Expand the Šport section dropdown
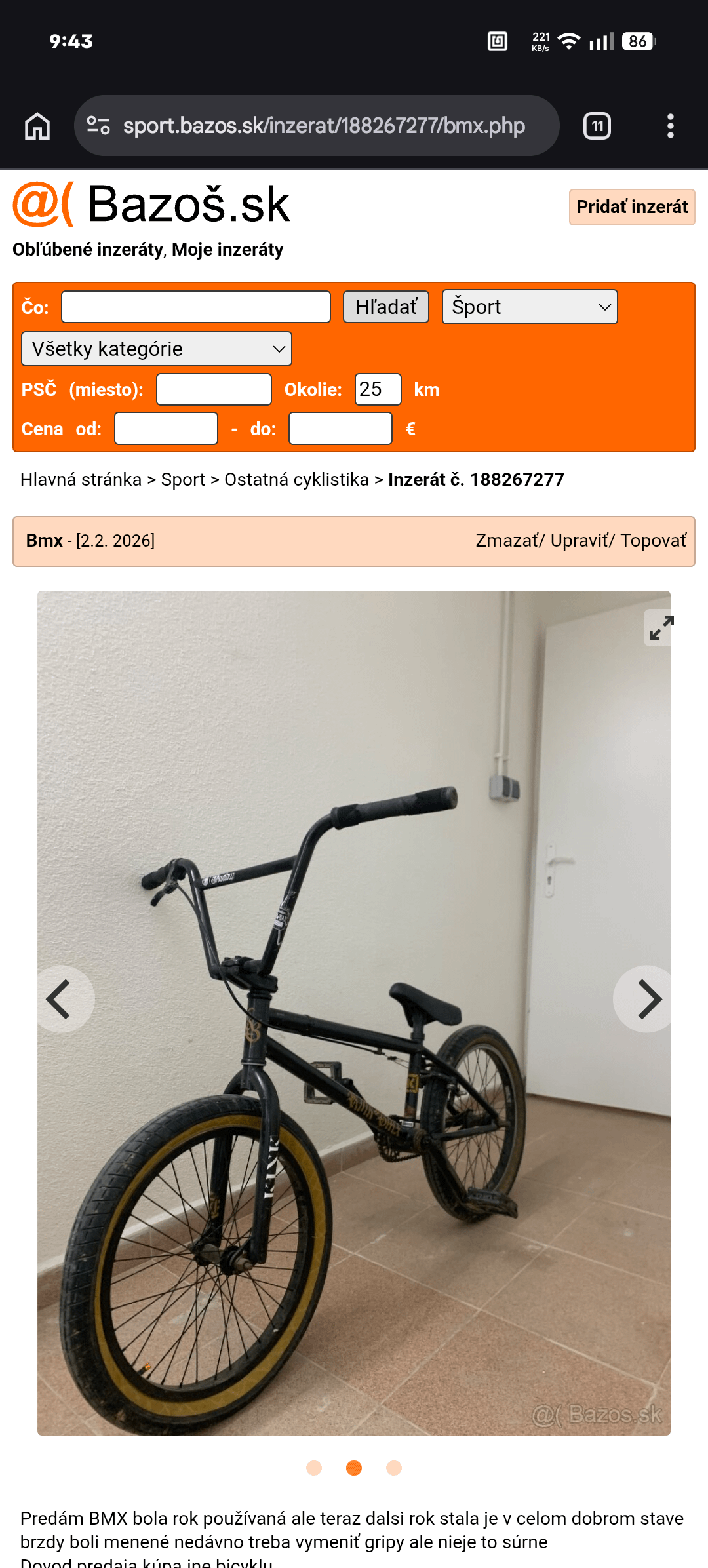The width and height of the screenshot is (708, 1568). click(x=530, y=307)
